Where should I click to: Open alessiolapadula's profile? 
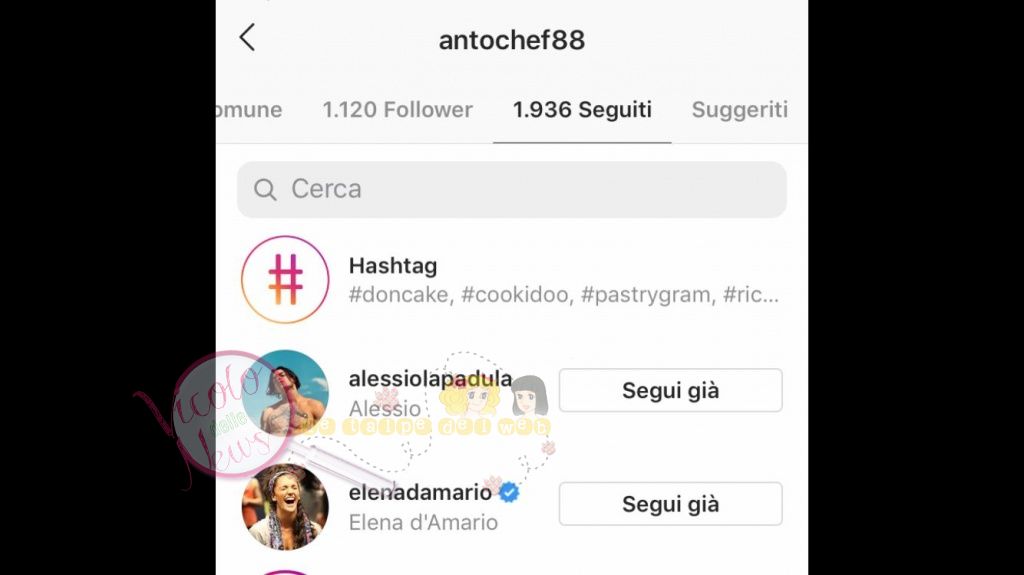(x=429, y=380)
